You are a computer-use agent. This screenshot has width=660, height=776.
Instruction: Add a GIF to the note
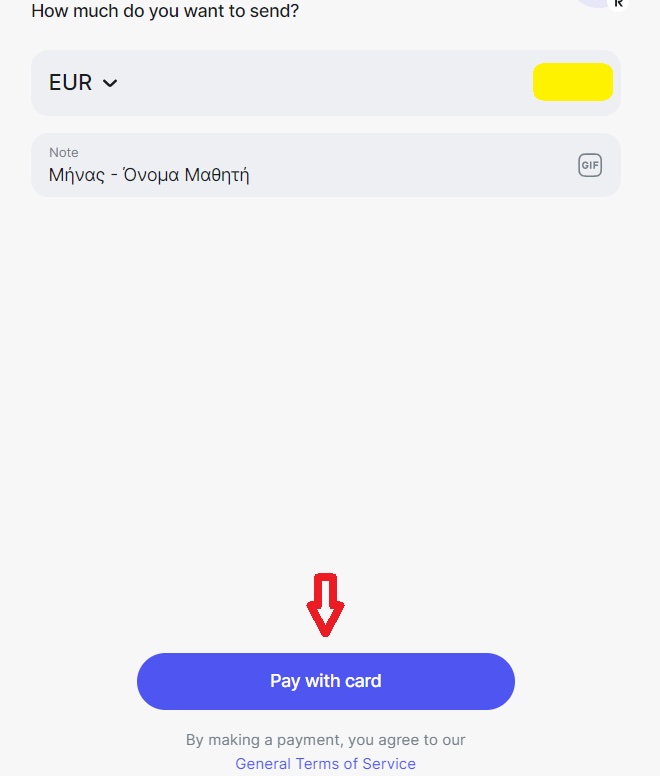(590, 165)
